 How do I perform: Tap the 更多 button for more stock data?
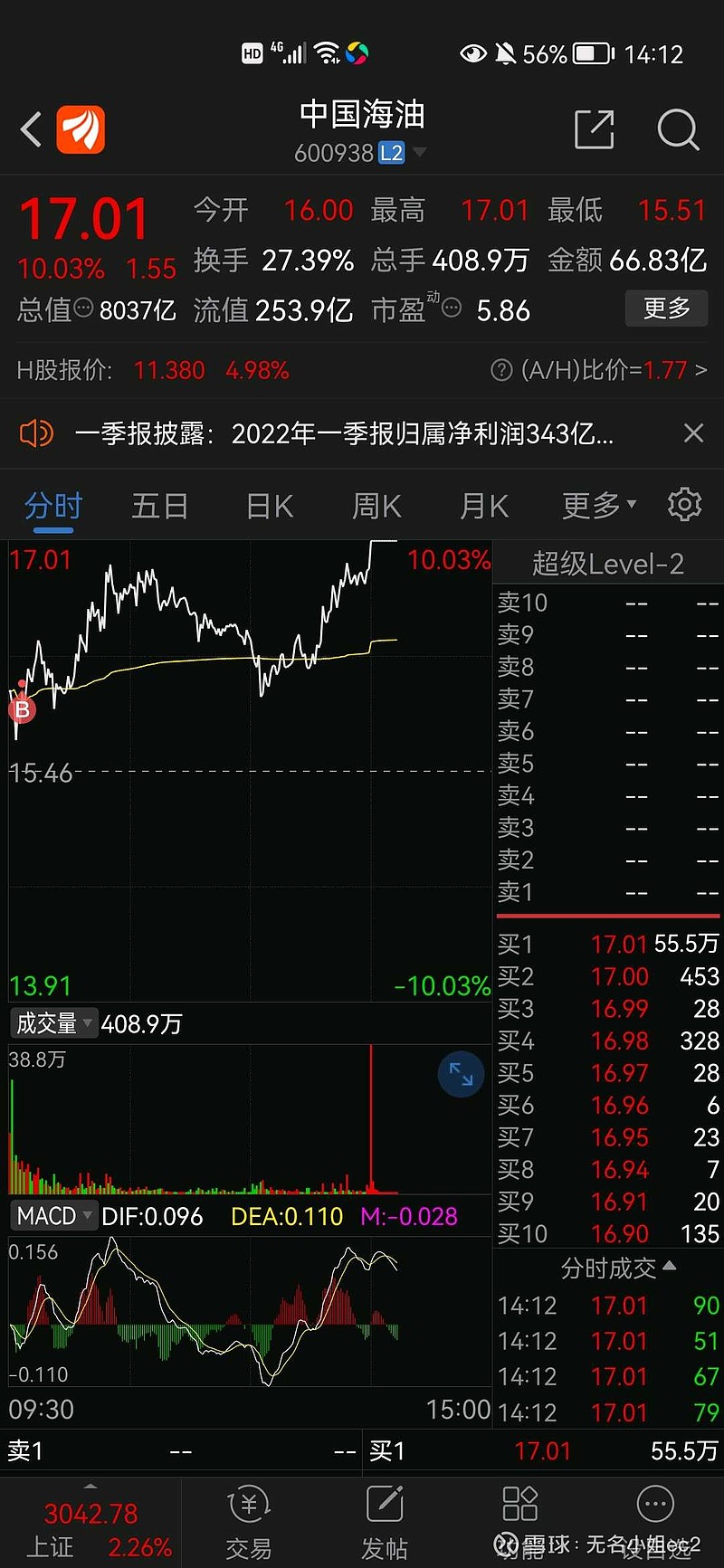pos(666,309)
